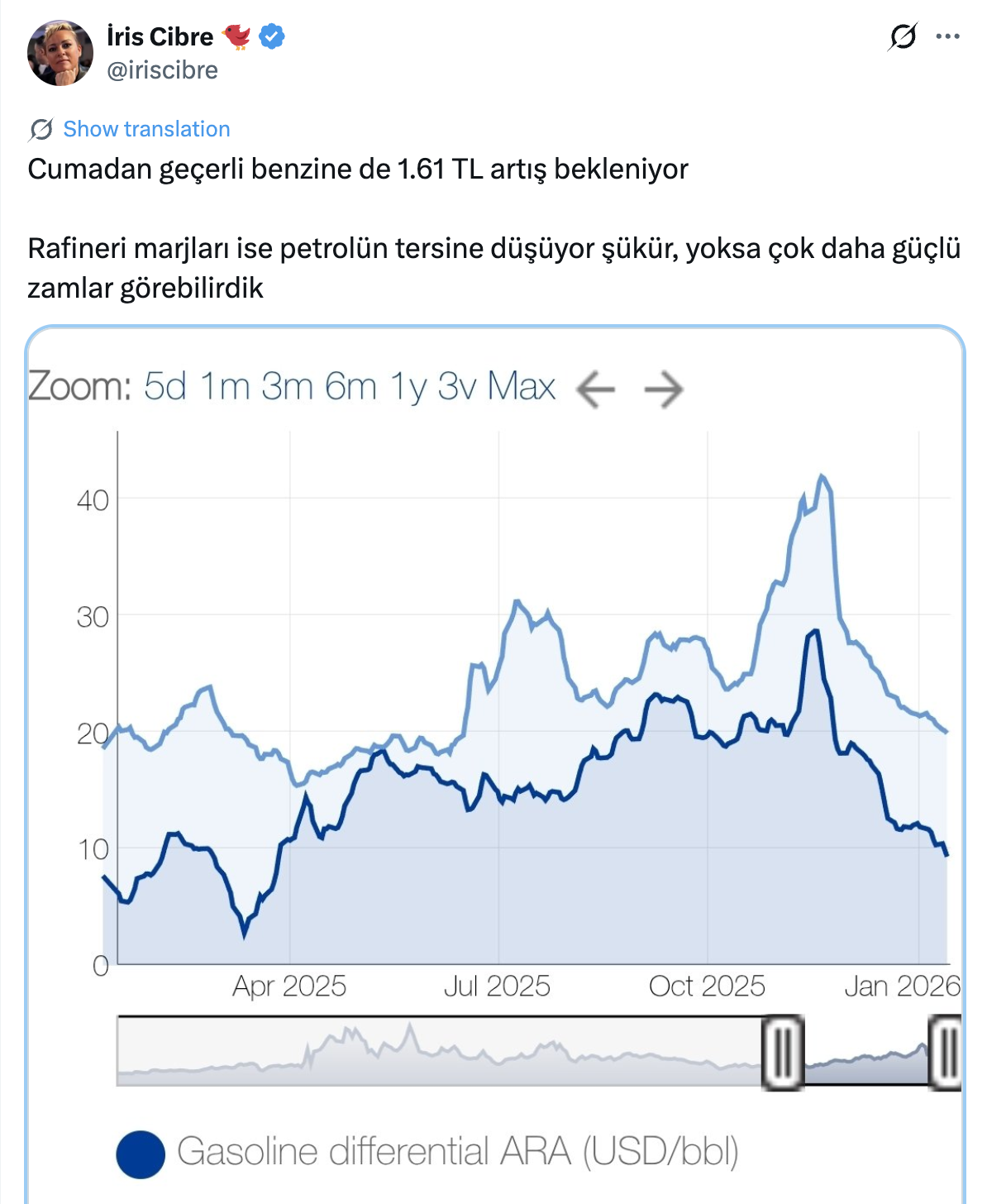
Task: Click the translation icon before Show translation
Action: tap(39, 129)
